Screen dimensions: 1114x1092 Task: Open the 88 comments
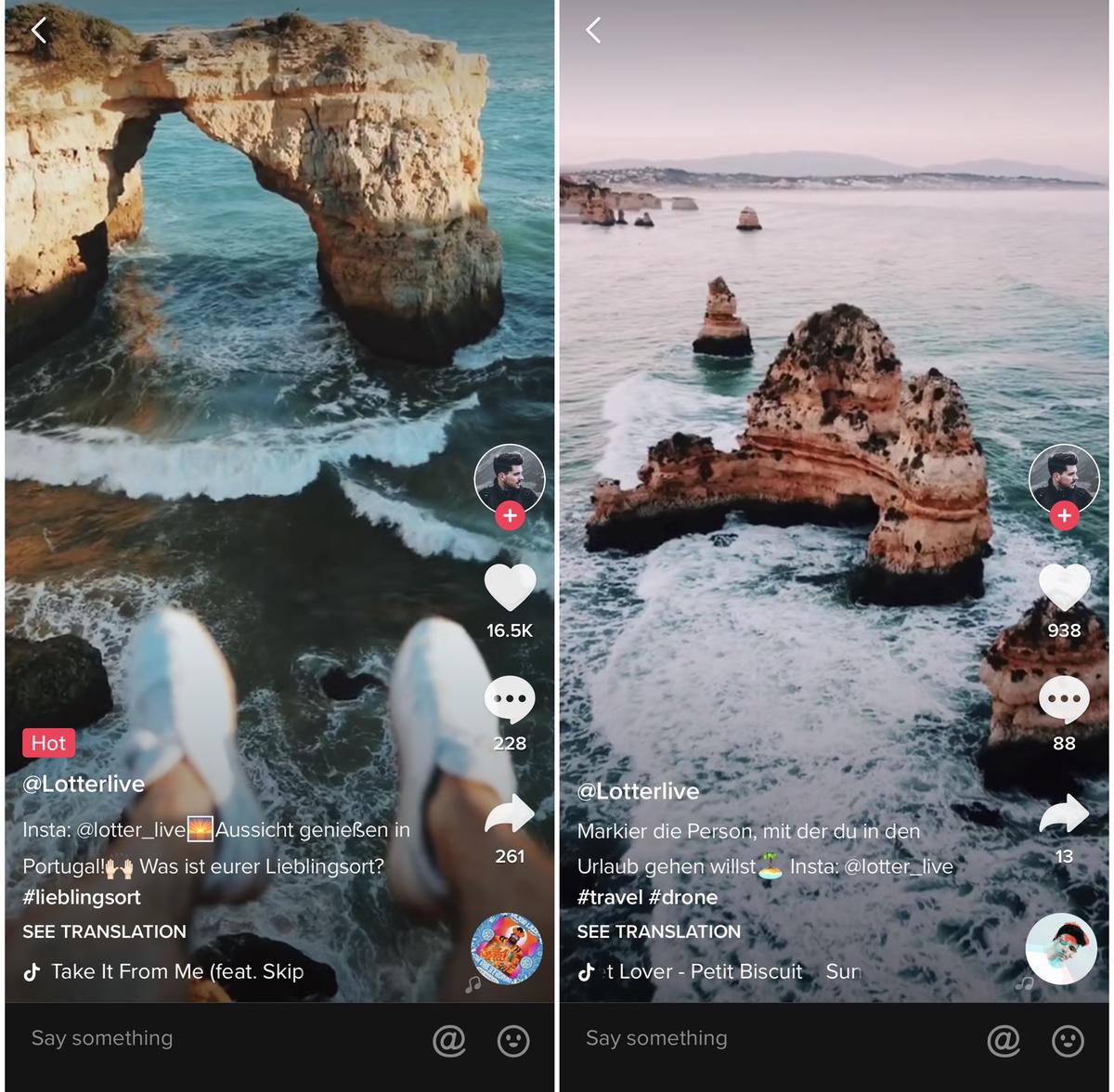pyautogui.click(x=1064, y=700)
